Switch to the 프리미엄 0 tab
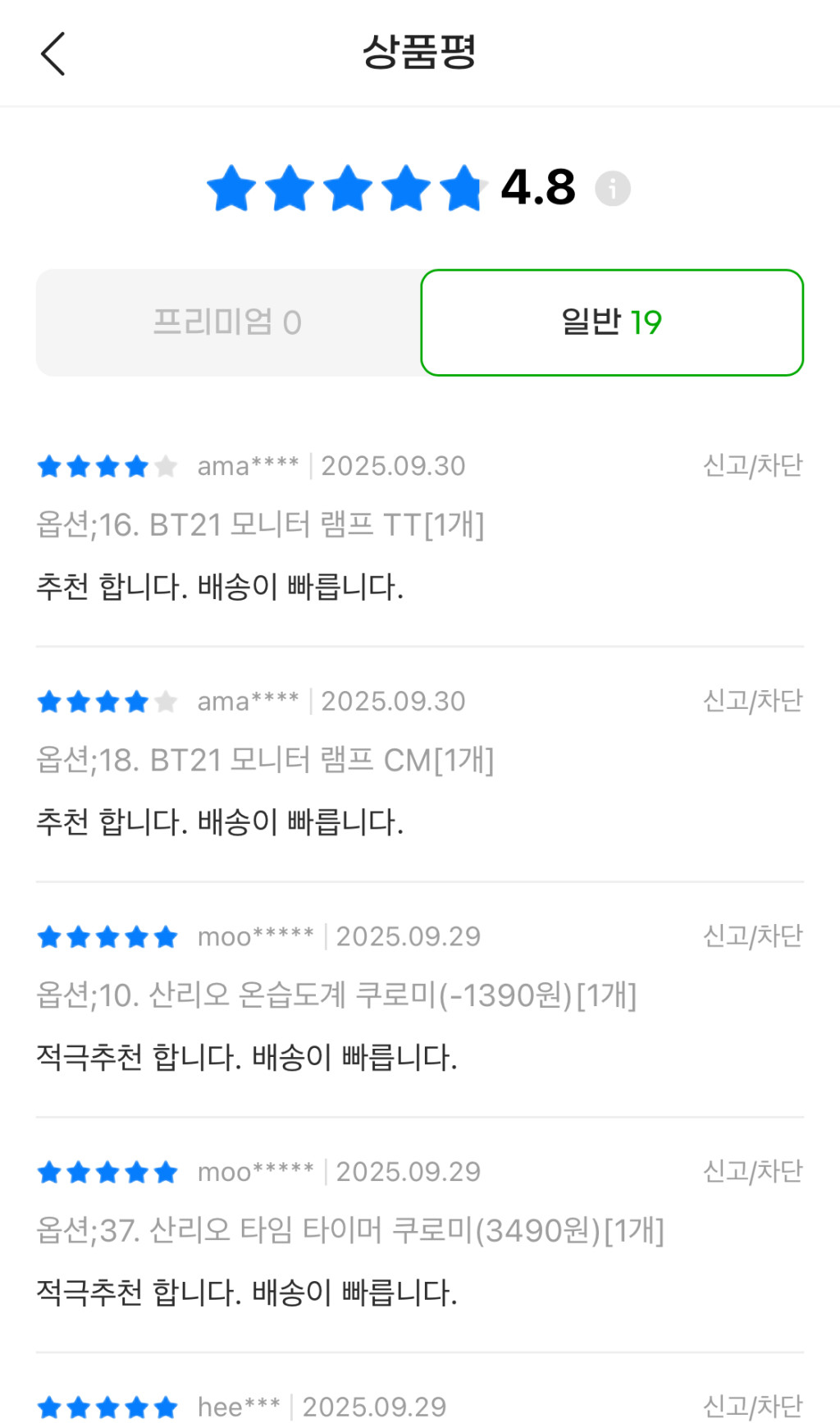The height and width of the screenshot is (1423, 840). coord(228,323)
